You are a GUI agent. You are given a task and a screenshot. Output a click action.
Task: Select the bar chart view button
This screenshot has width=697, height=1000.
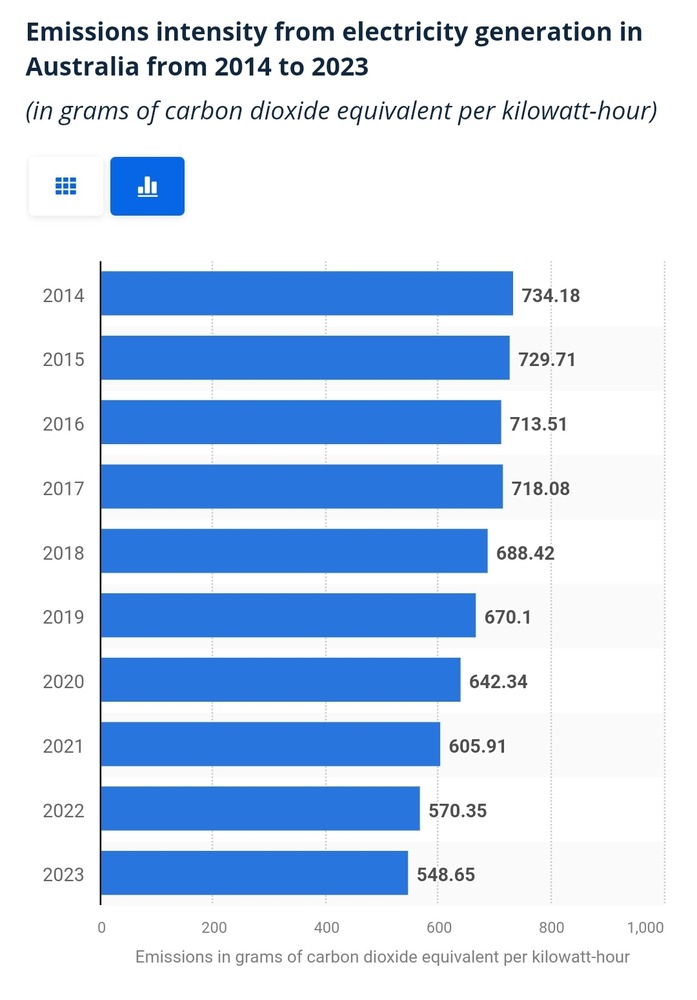point(147,186)
